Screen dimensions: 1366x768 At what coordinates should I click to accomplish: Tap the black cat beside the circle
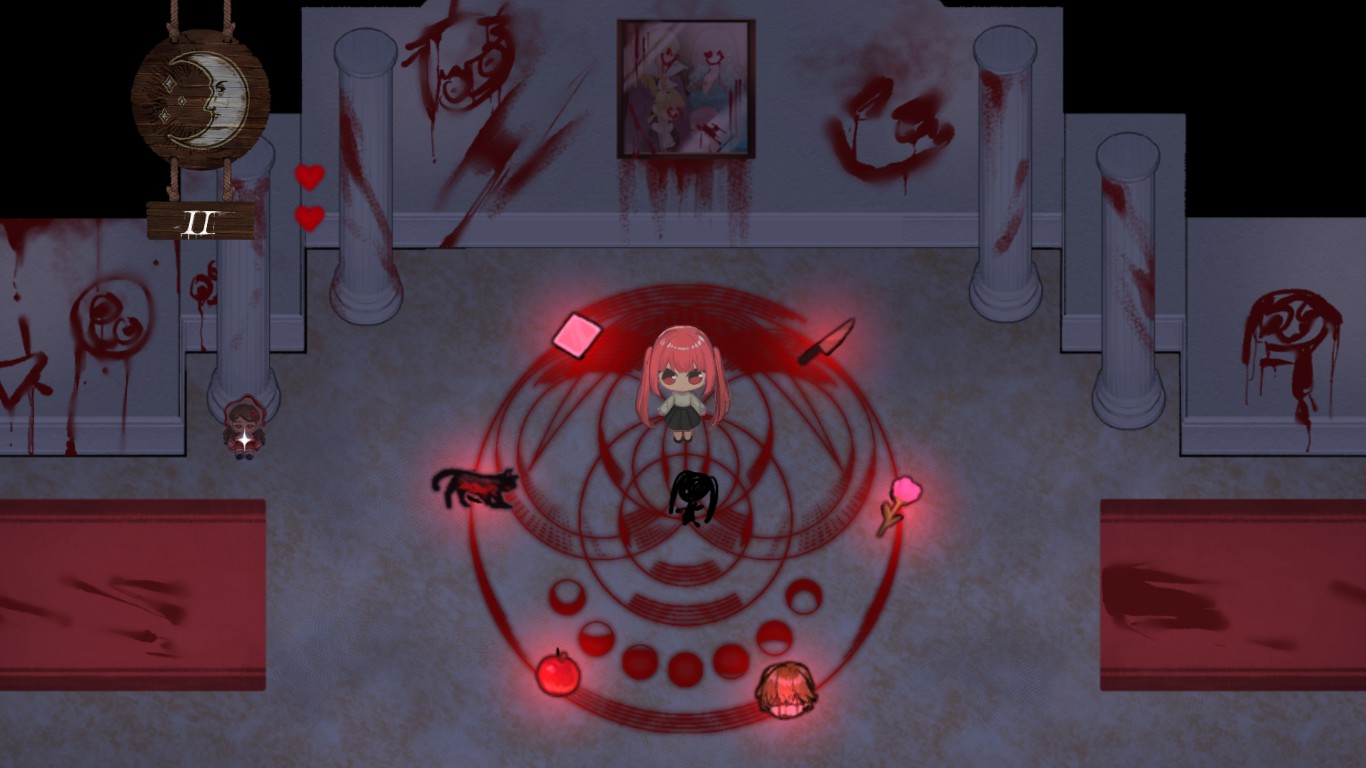coord(475,487)
